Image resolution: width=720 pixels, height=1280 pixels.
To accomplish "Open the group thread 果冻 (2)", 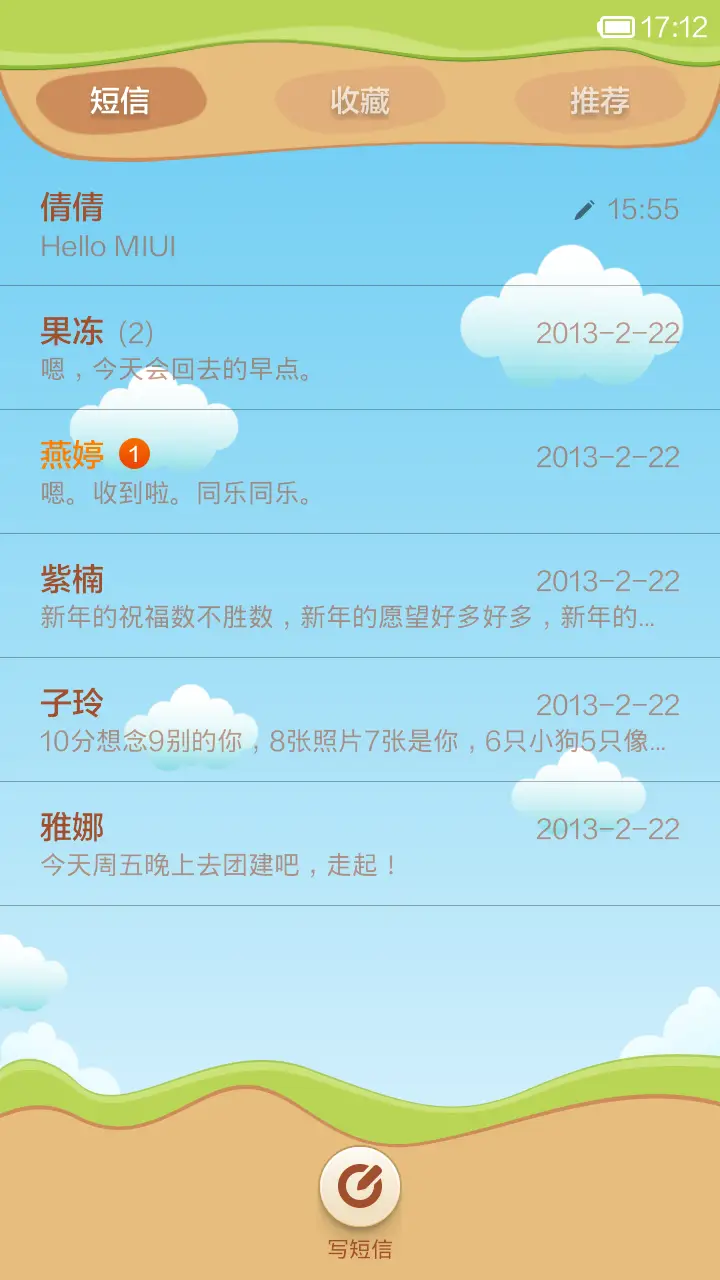I will (x=300, y=348).
